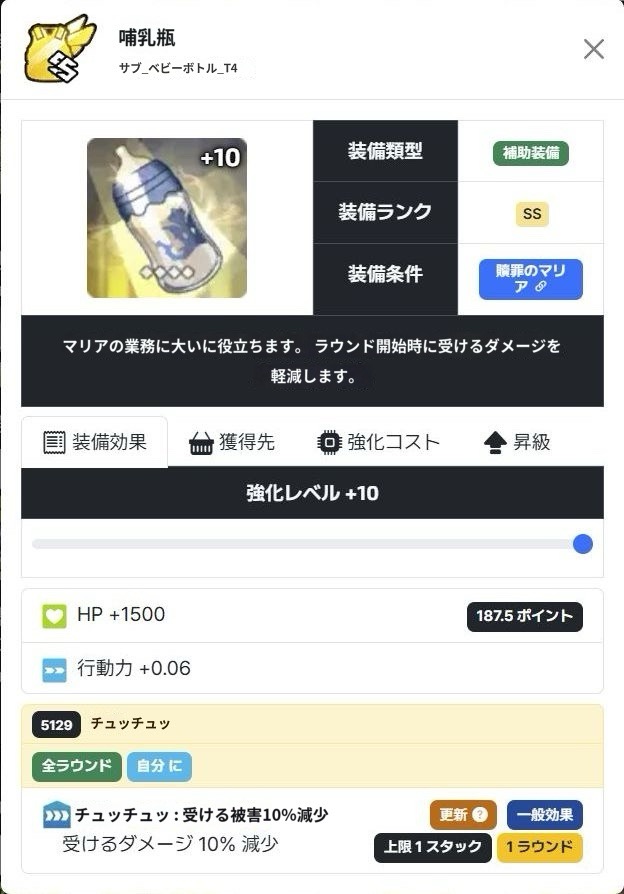View the 昇級 tab
This screenshot has height=894, width=624.
(517, 443)
